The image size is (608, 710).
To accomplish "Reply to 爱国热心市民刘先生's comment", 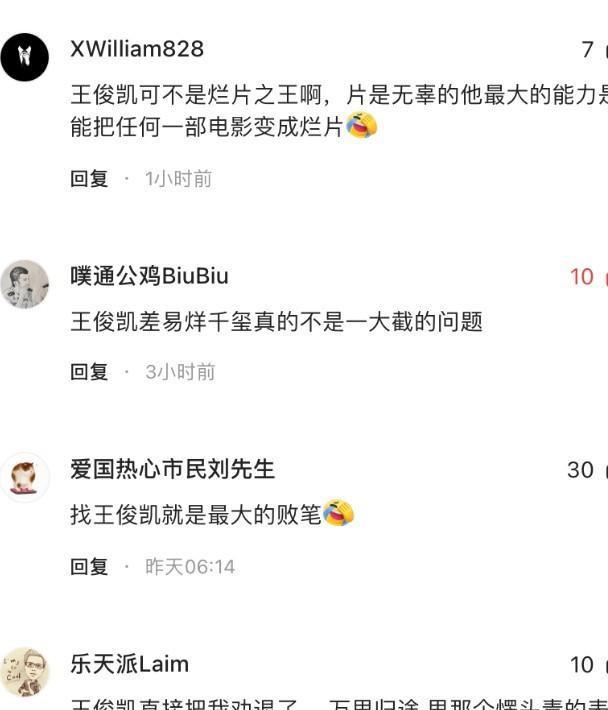I will click(89, 567).
